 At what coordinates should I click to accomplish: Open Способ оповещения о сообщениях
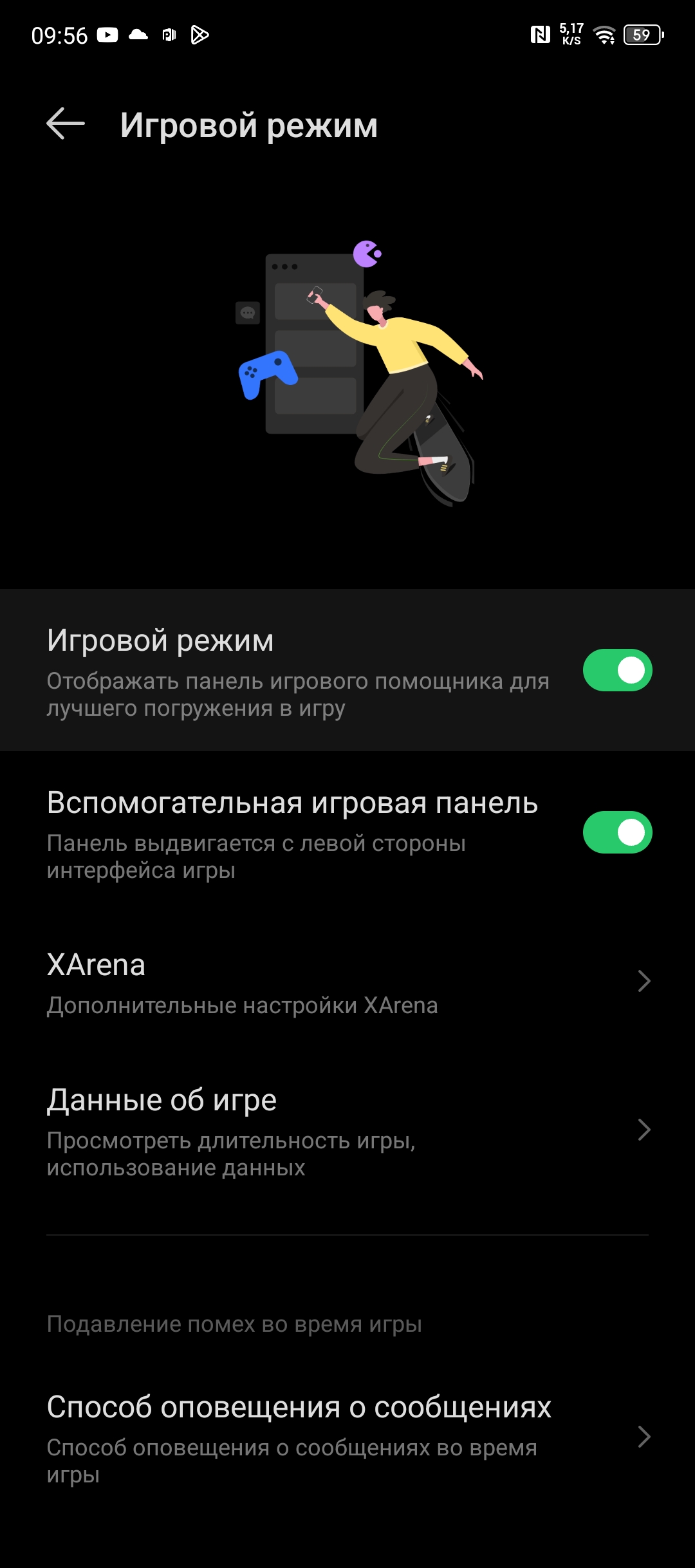(347, 1437)
